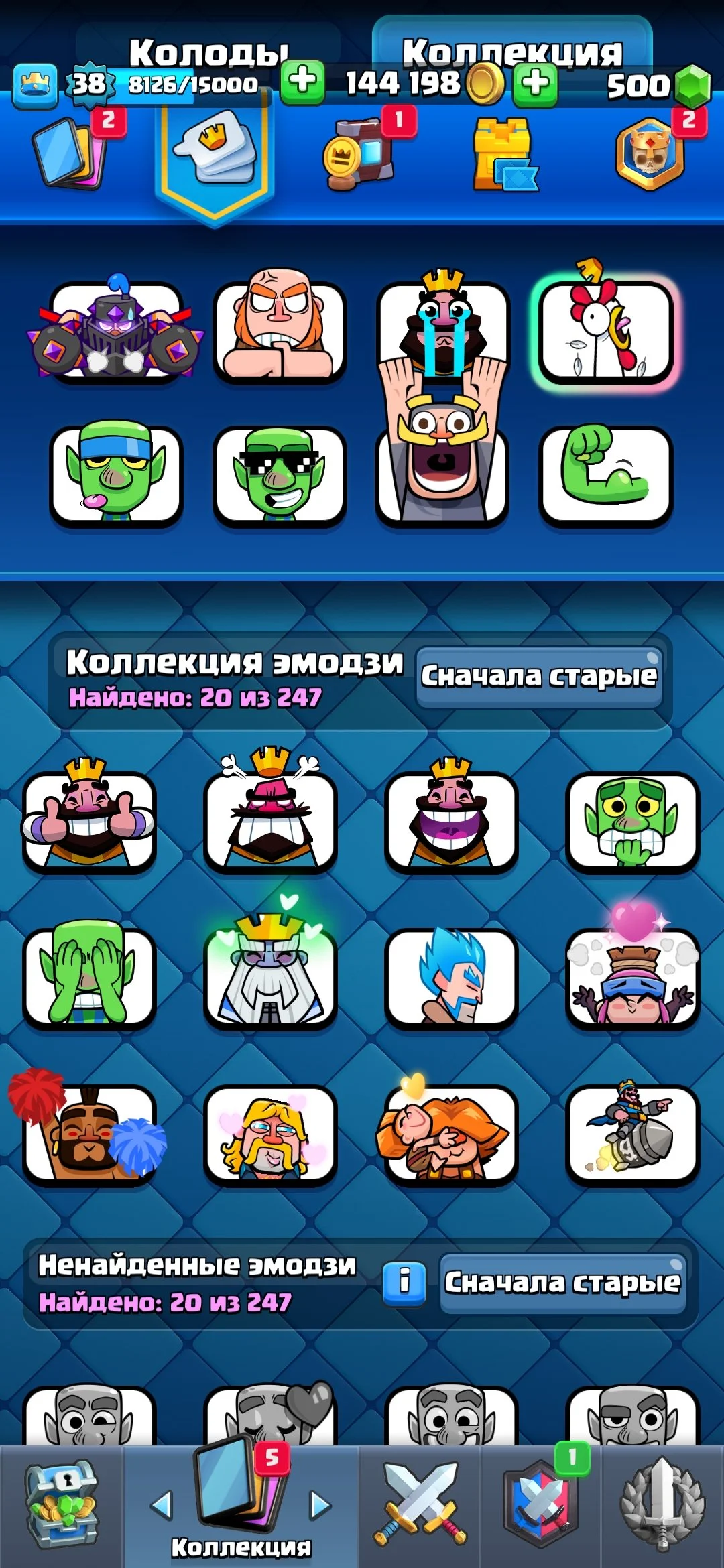
Task: Show info about unfound emotes
Action: (404, 1283)
